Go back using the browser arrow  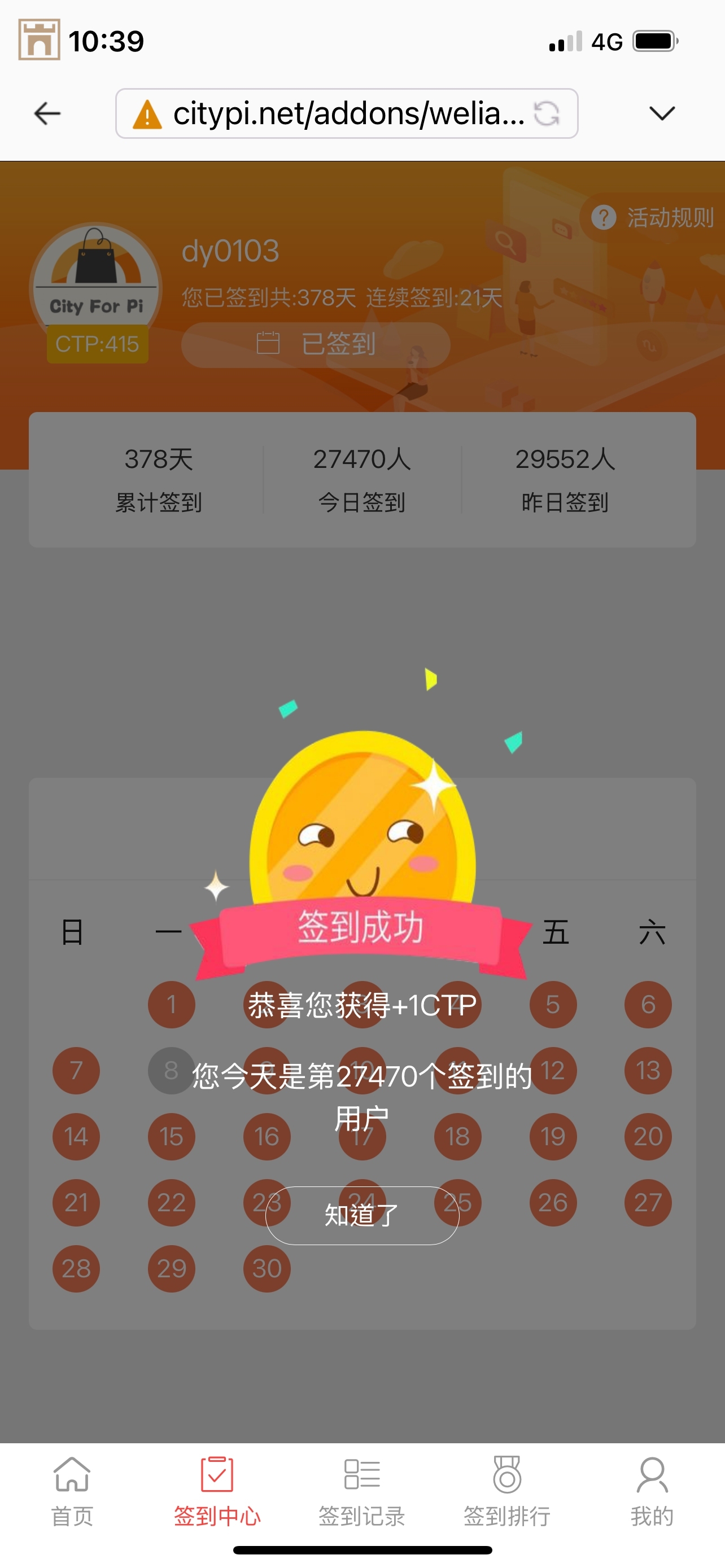(47, 113)
